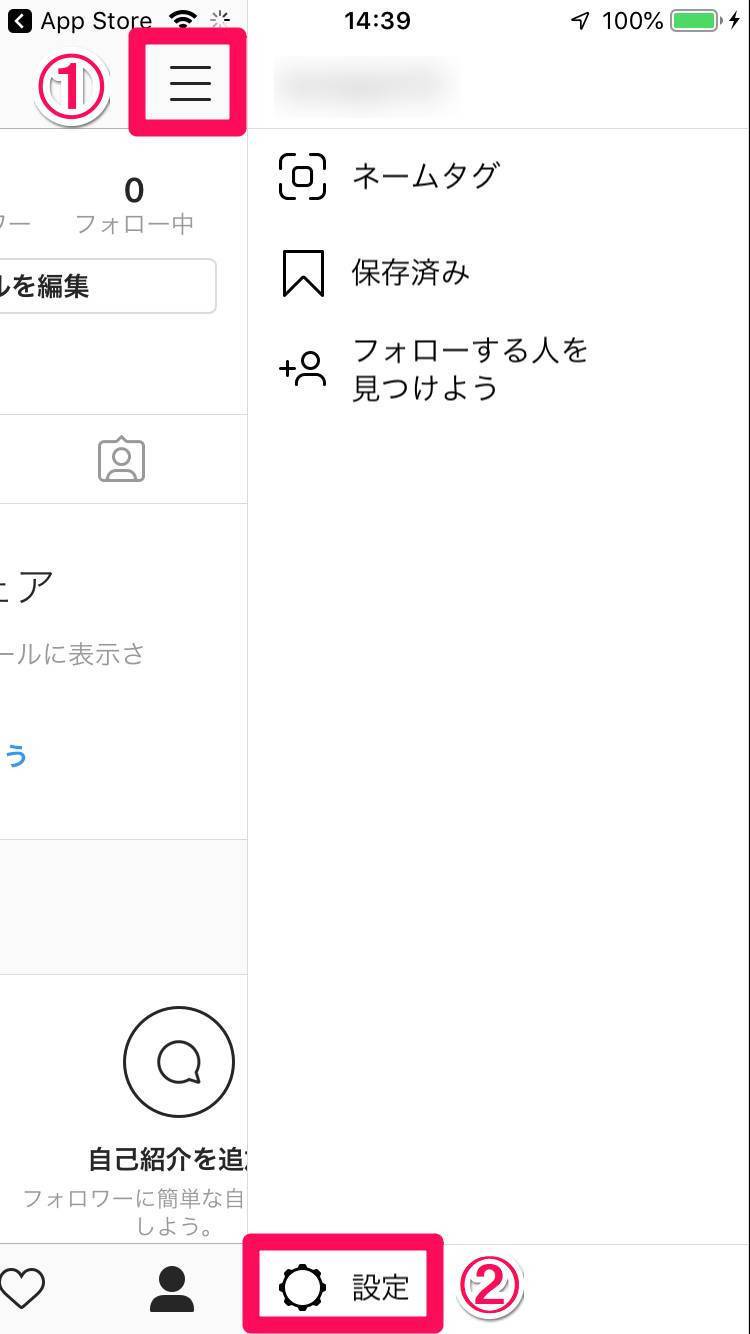Open the activity heart tab
The width and height of the screenshot is (750, 1334).
click(22, 1288)
